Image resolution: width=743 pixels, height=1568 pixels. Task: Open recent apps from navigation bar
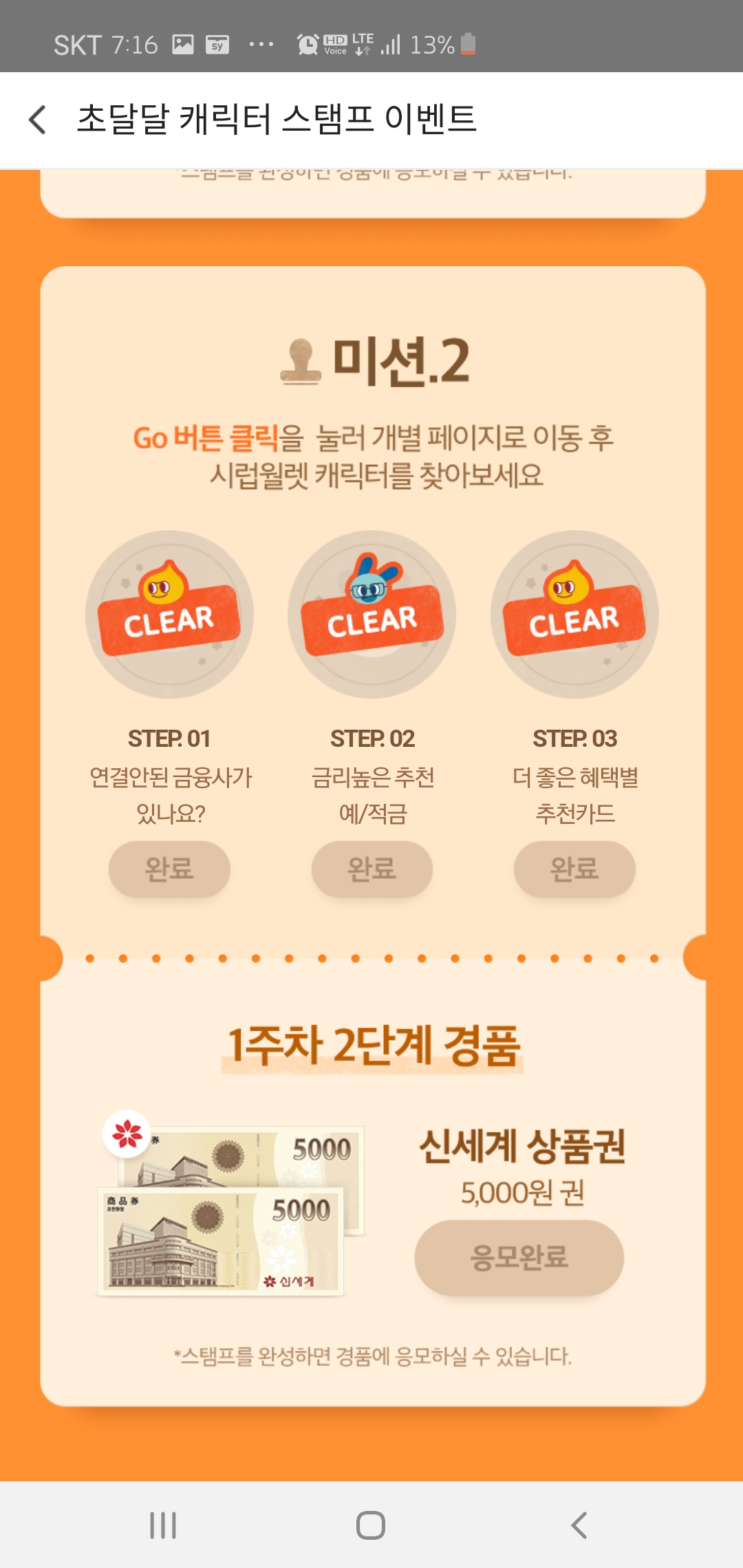pos(163,1525)
